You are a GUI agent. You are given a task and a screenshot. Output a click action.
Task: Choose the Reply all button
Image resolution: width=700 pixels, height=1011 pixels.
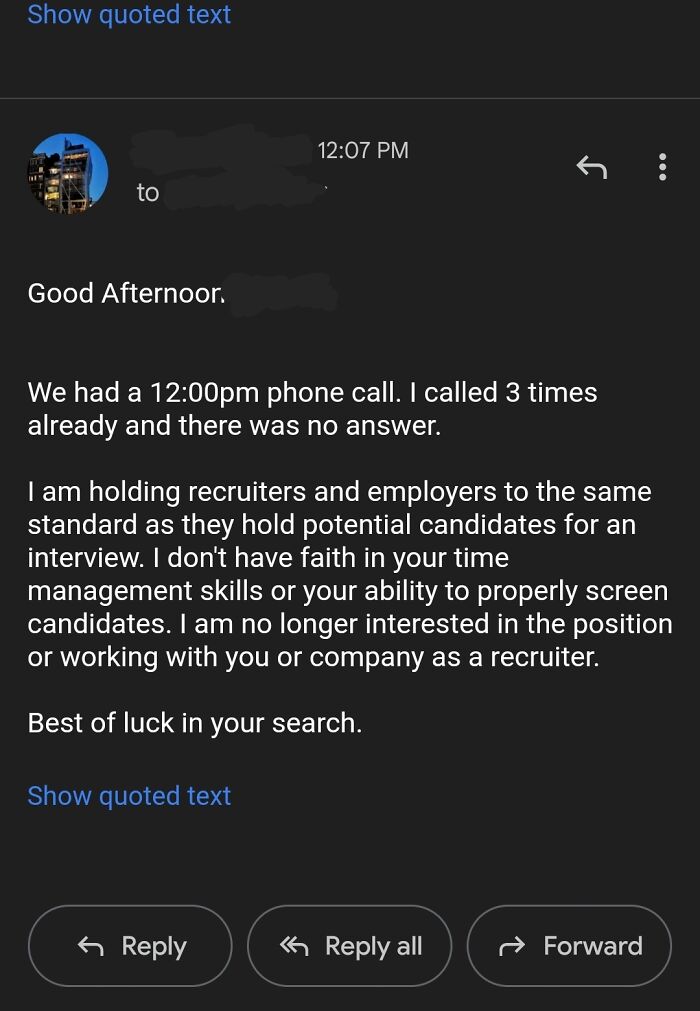click(349, 946)
